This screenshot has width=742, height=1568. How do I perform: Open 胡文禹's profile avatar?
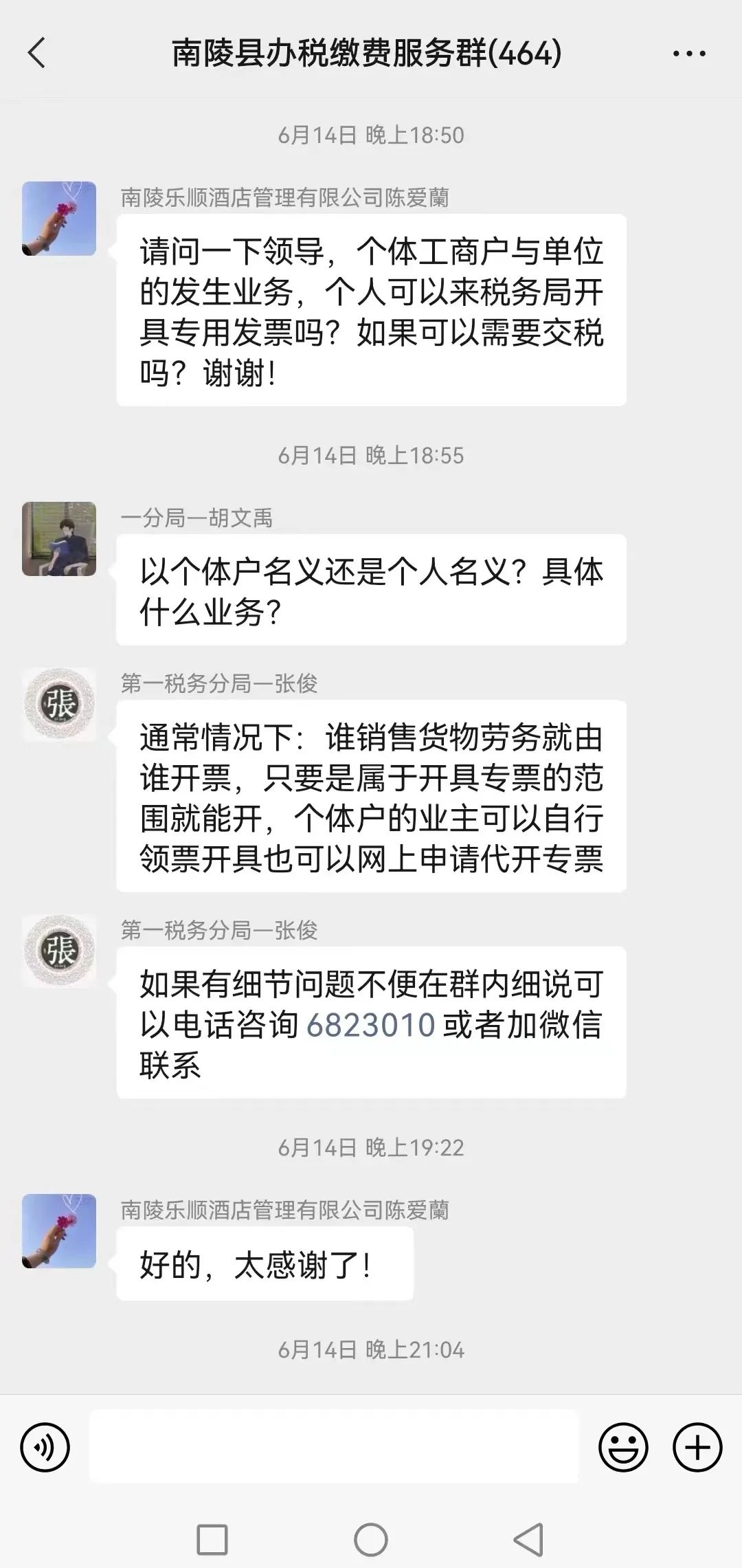click(x=59, y=539)
